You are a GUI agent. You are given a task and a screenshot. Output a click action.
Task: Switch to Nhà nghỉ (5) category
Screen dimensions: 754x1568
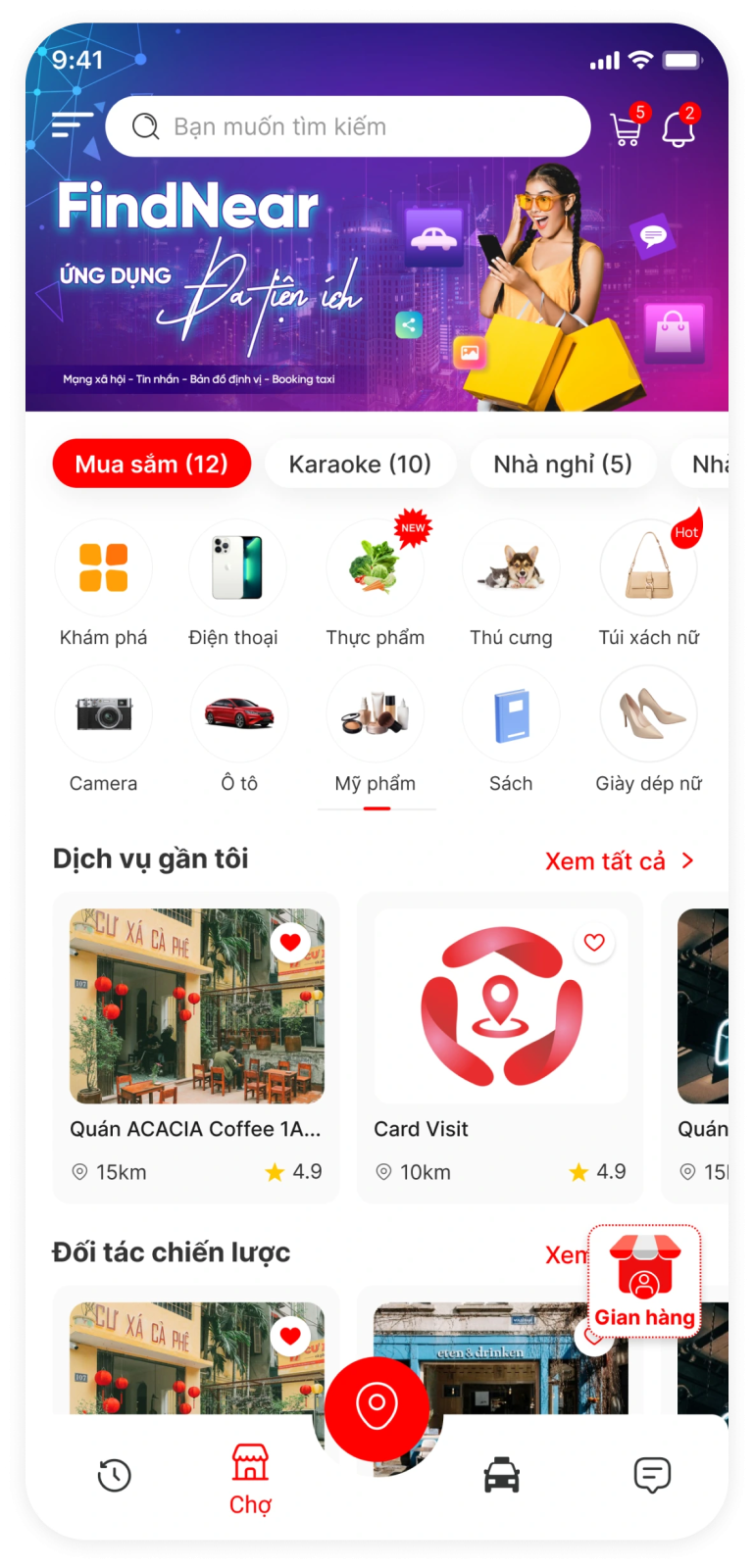(x=562, y=464)
